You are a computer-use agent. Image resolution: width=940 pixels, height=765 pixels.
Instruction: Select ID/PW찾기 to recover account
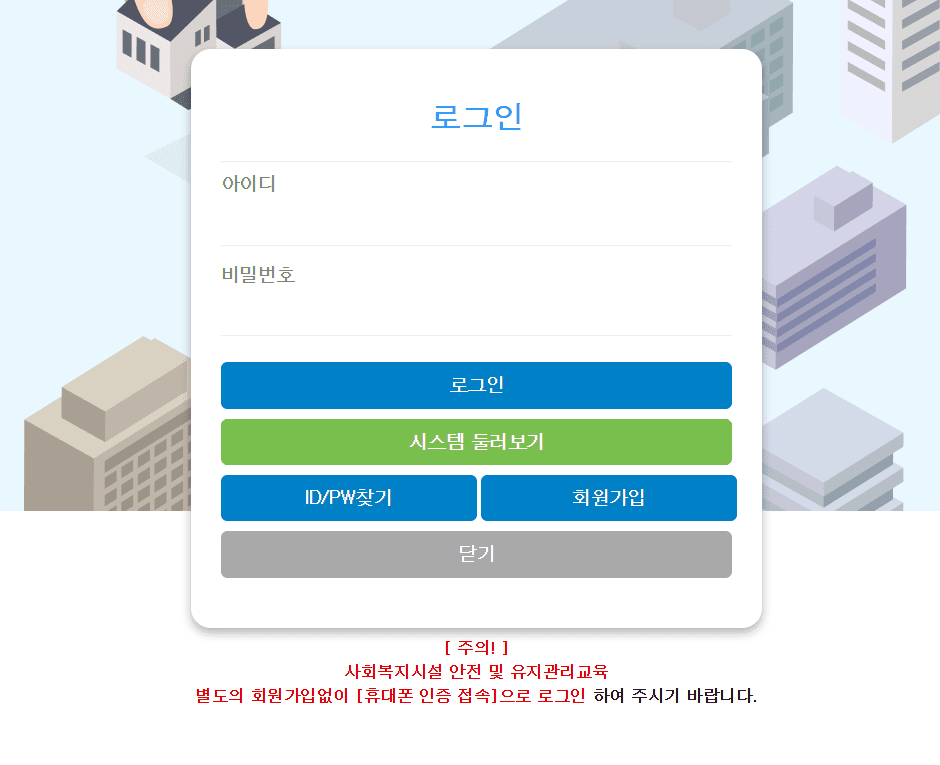[x=348, y=498]
